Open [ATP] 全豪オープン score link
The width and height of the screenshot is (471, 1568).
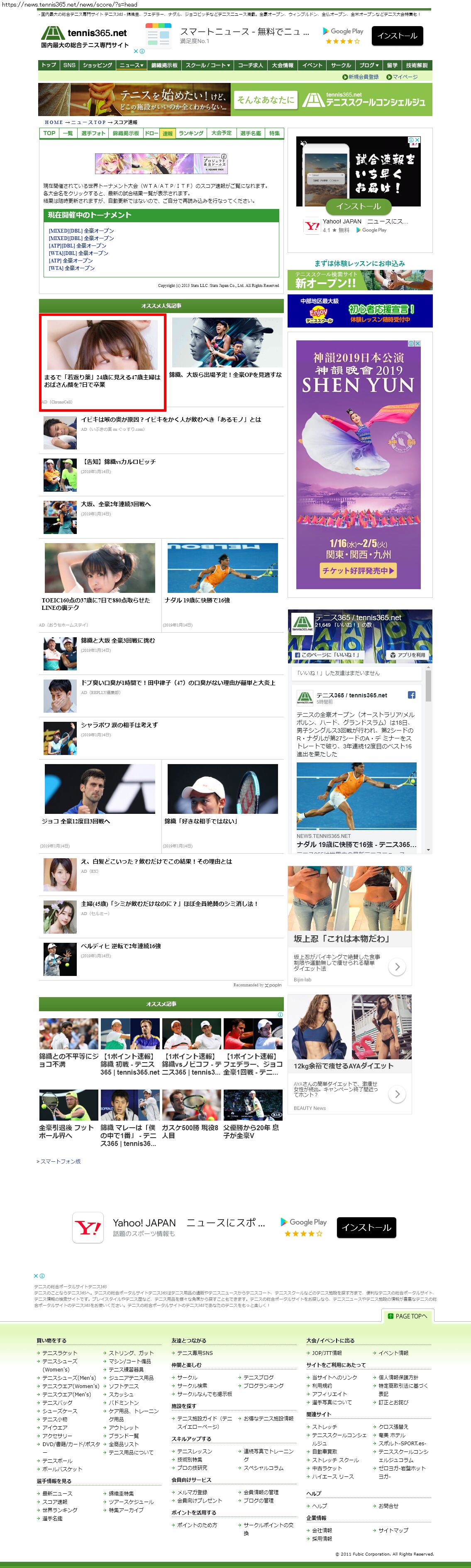click(71, 260)
